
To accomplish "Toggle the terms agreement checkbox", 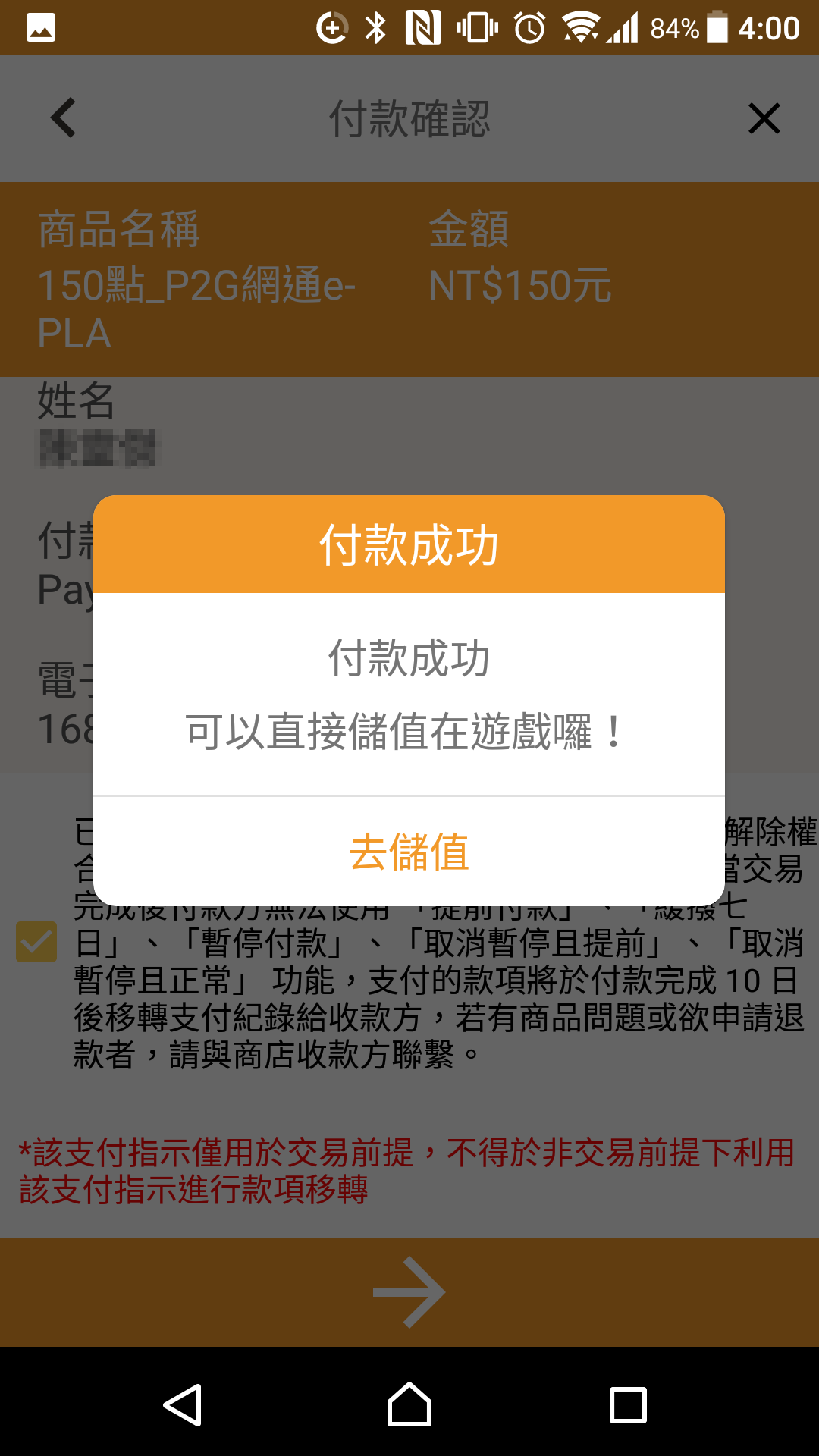I will click(36, 942).
